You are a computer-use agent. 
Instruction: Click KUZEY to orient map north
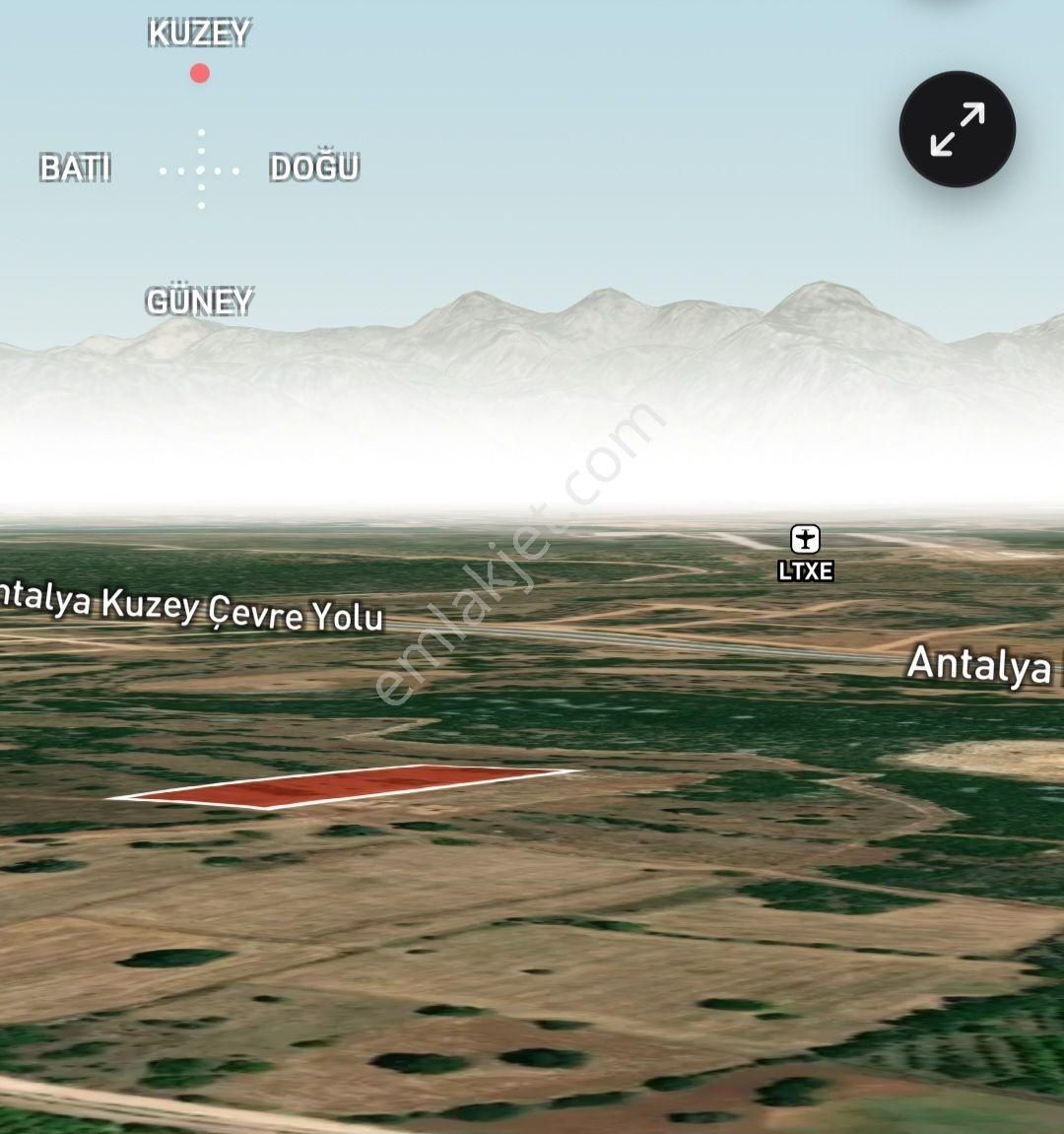[x=200, y=31]
